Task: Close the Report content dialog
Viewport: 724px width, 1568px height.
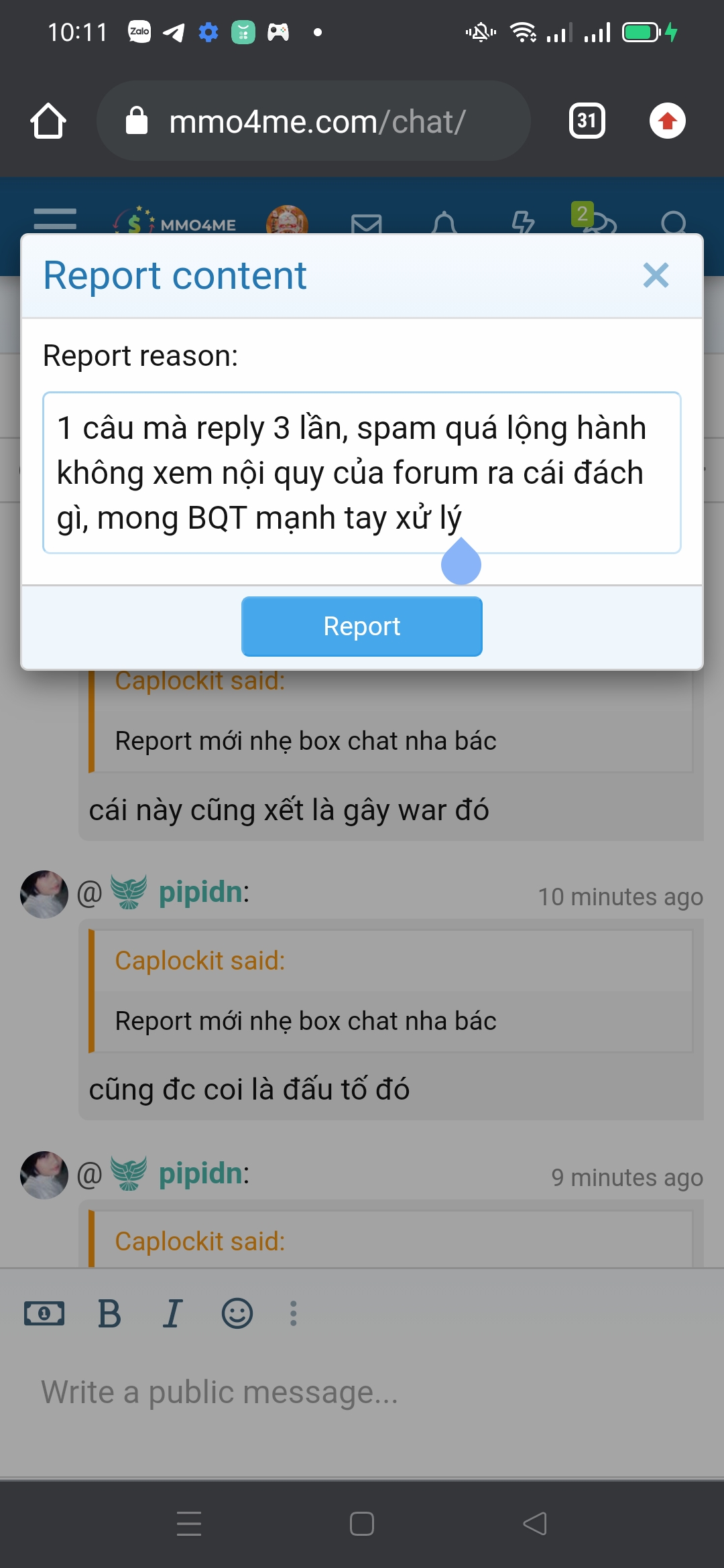Action: 656,275
